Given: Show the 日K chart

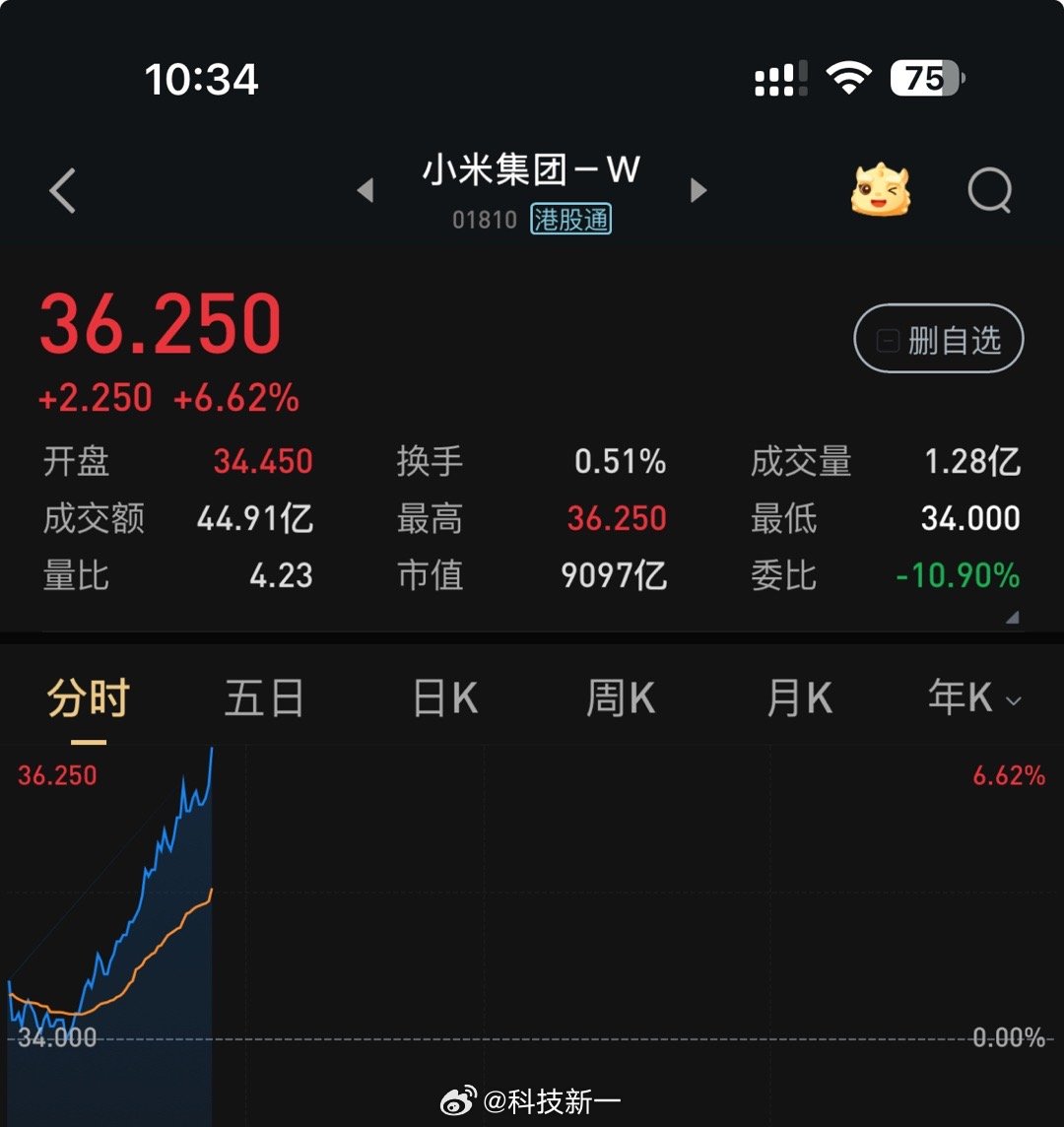Looking at the screenshot, I should 444,699.
